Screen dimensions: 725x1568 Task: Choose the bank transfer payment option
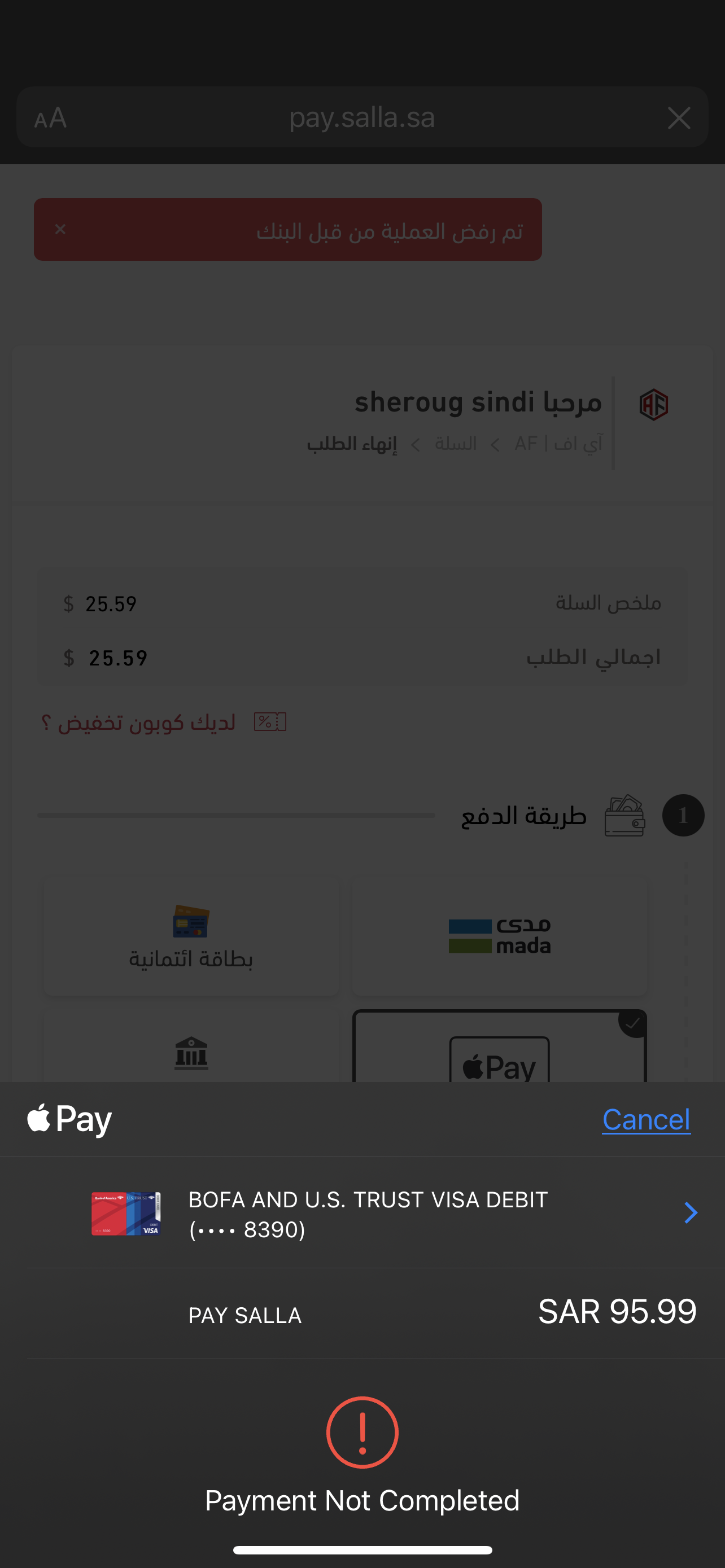191,1053
